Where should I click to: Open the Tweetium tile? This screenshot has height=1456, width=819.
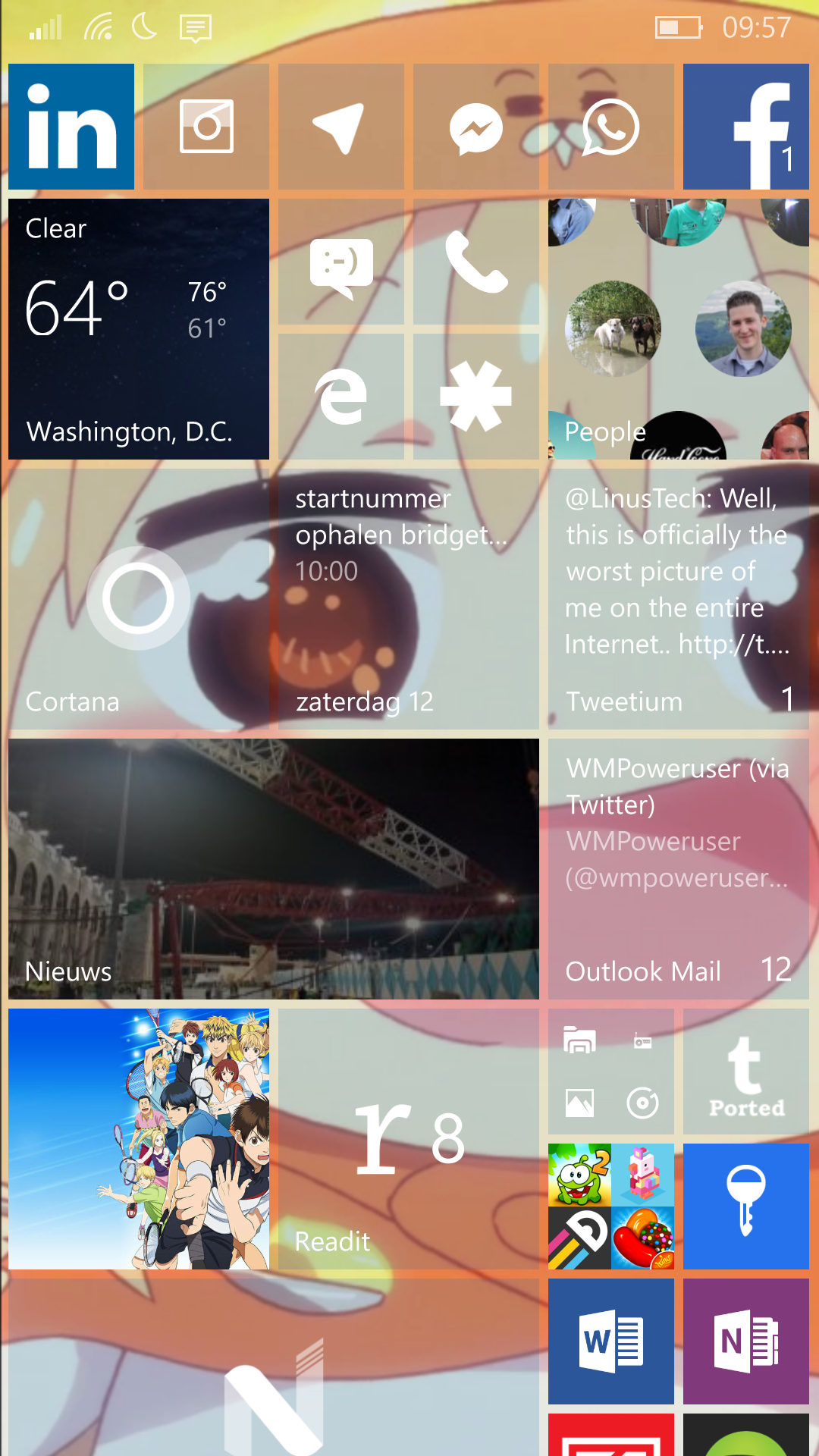click(x=679, y=599)
